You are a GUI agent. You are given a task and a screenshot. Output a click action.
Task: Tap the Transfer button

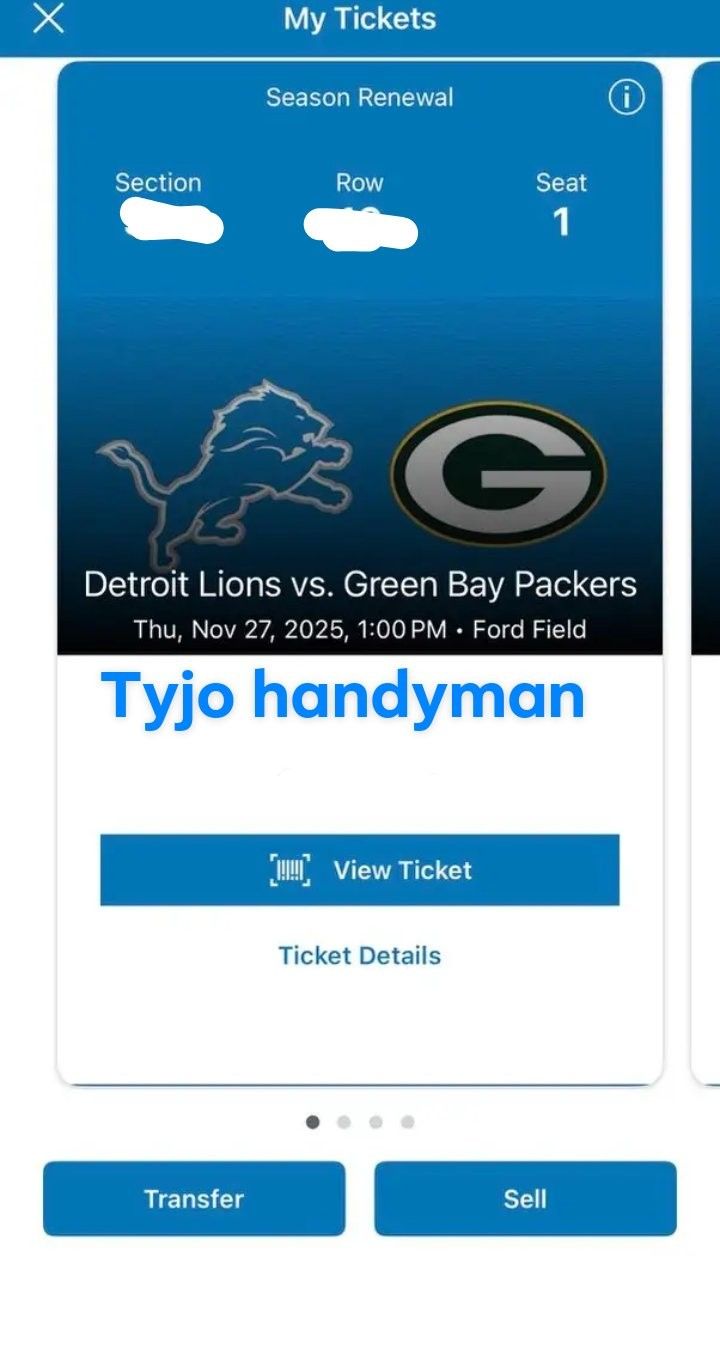click(x=194, y=1199)
